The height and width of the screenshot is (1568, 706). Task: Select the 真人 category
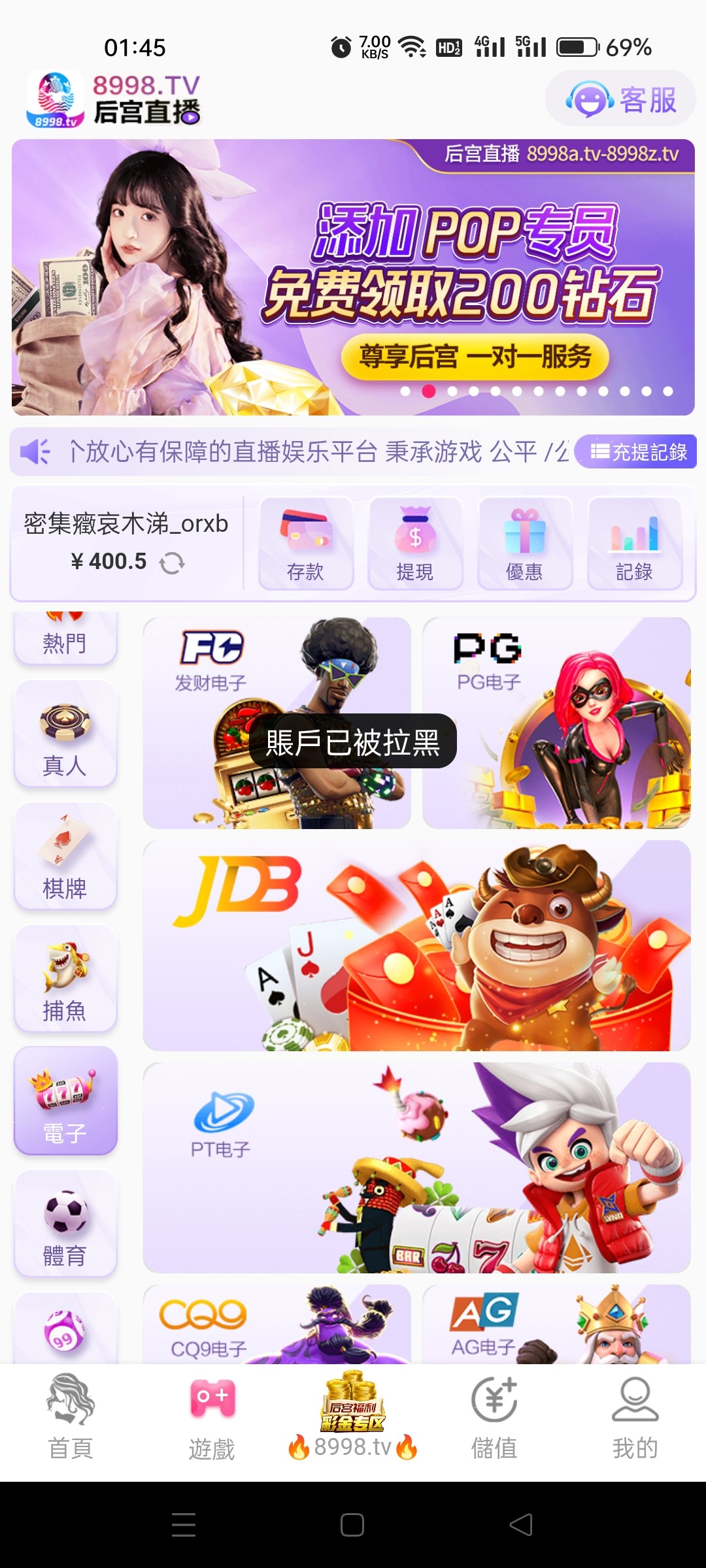tap(65, 735)
